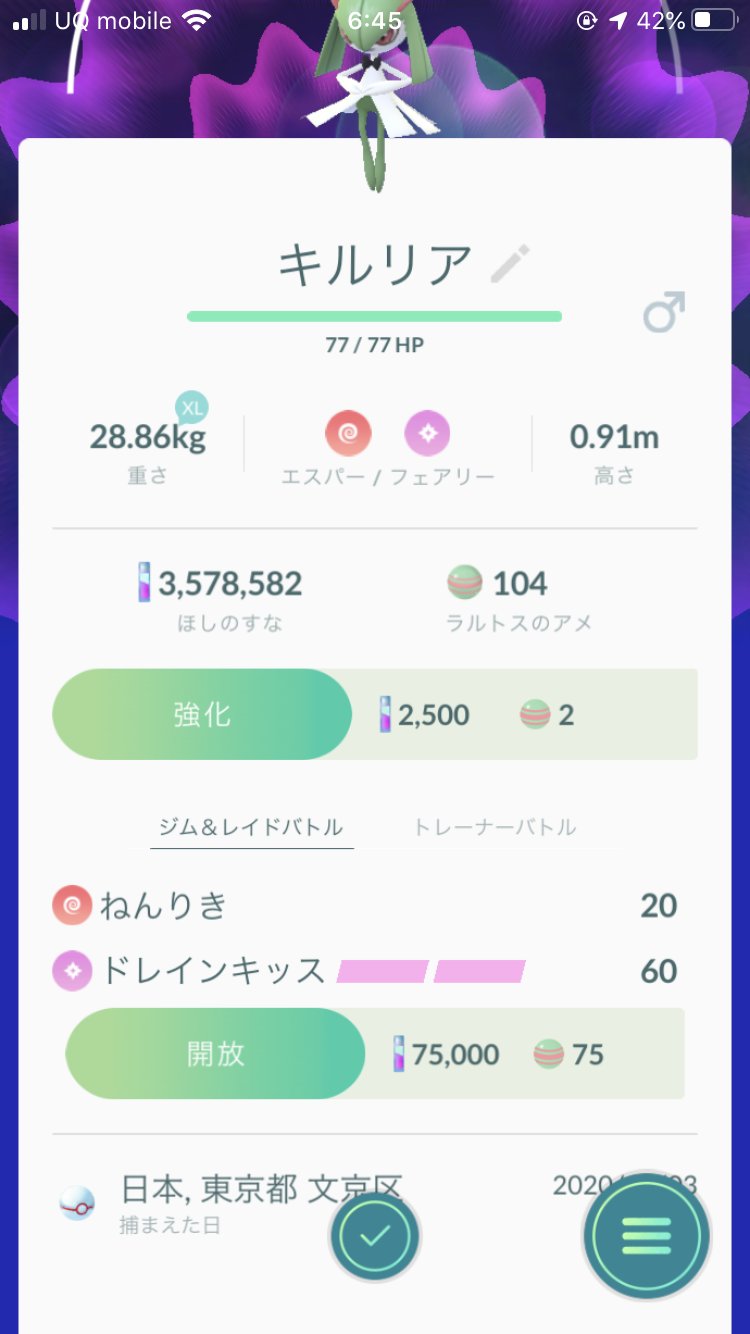This screenshot has width=750, height=1334.
Task: Switch to ジム&レイドバトル tab
Action: pyautogui.click(x=251, y=827)
